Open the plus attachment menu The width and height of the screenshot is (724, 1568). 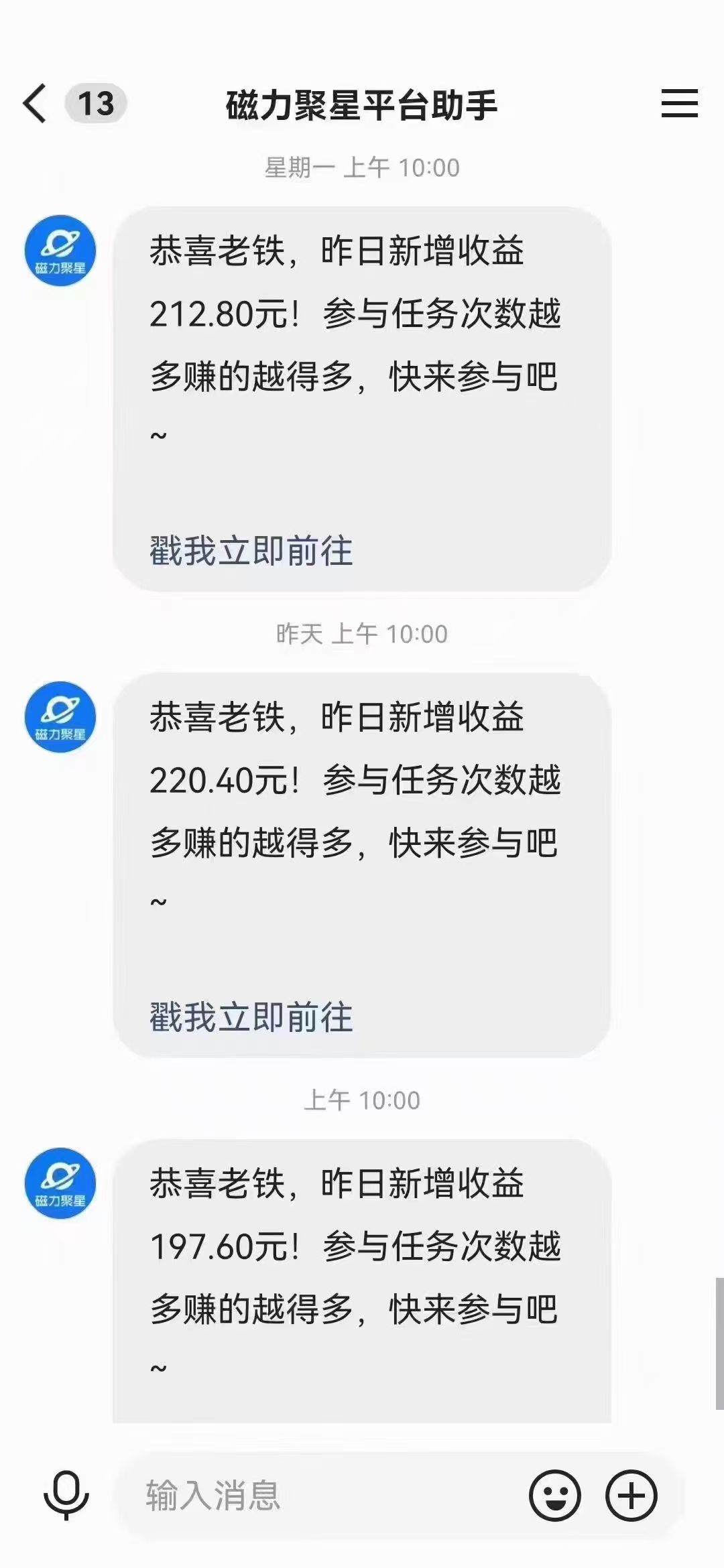pyautogui.click(x=631, y=1496)
